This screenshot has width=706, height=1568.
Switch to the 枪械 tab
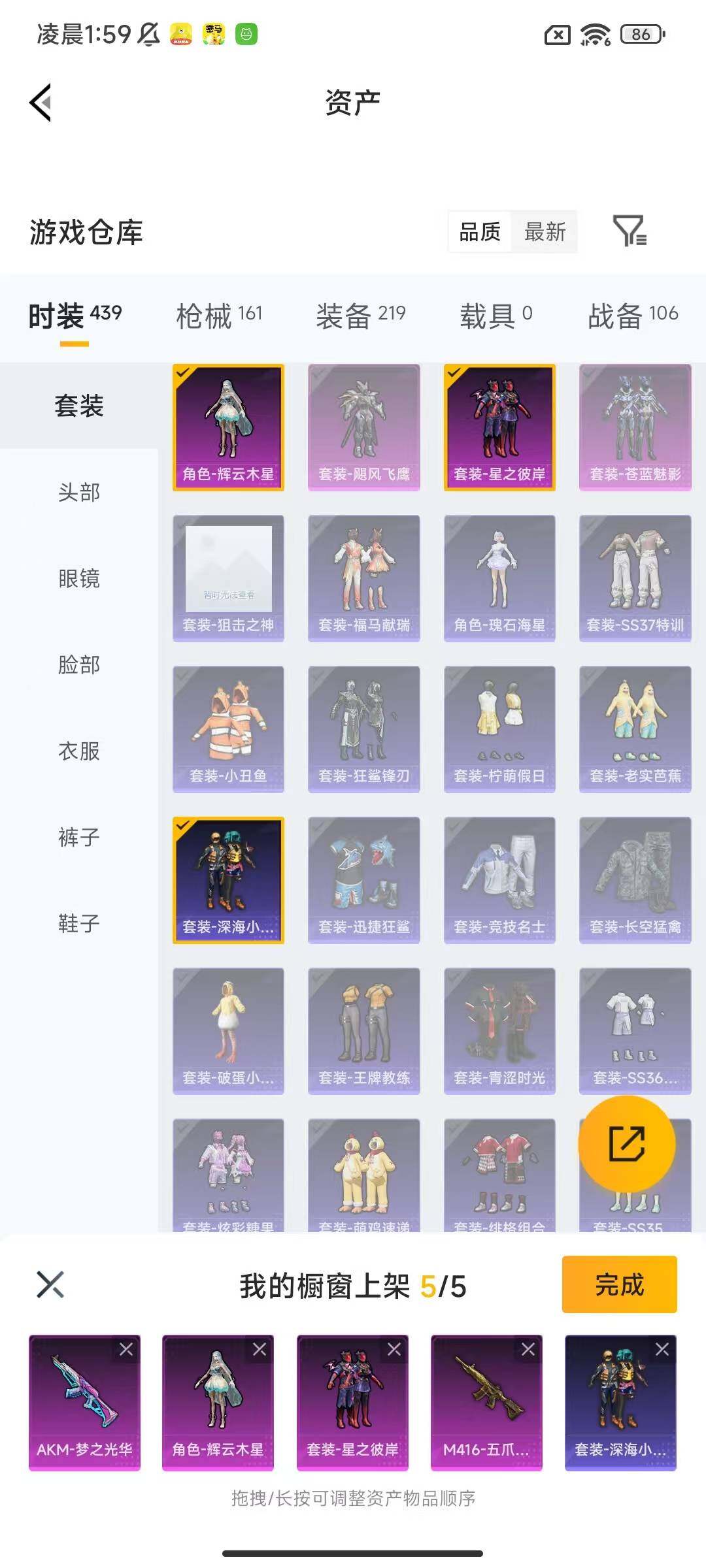219,316
